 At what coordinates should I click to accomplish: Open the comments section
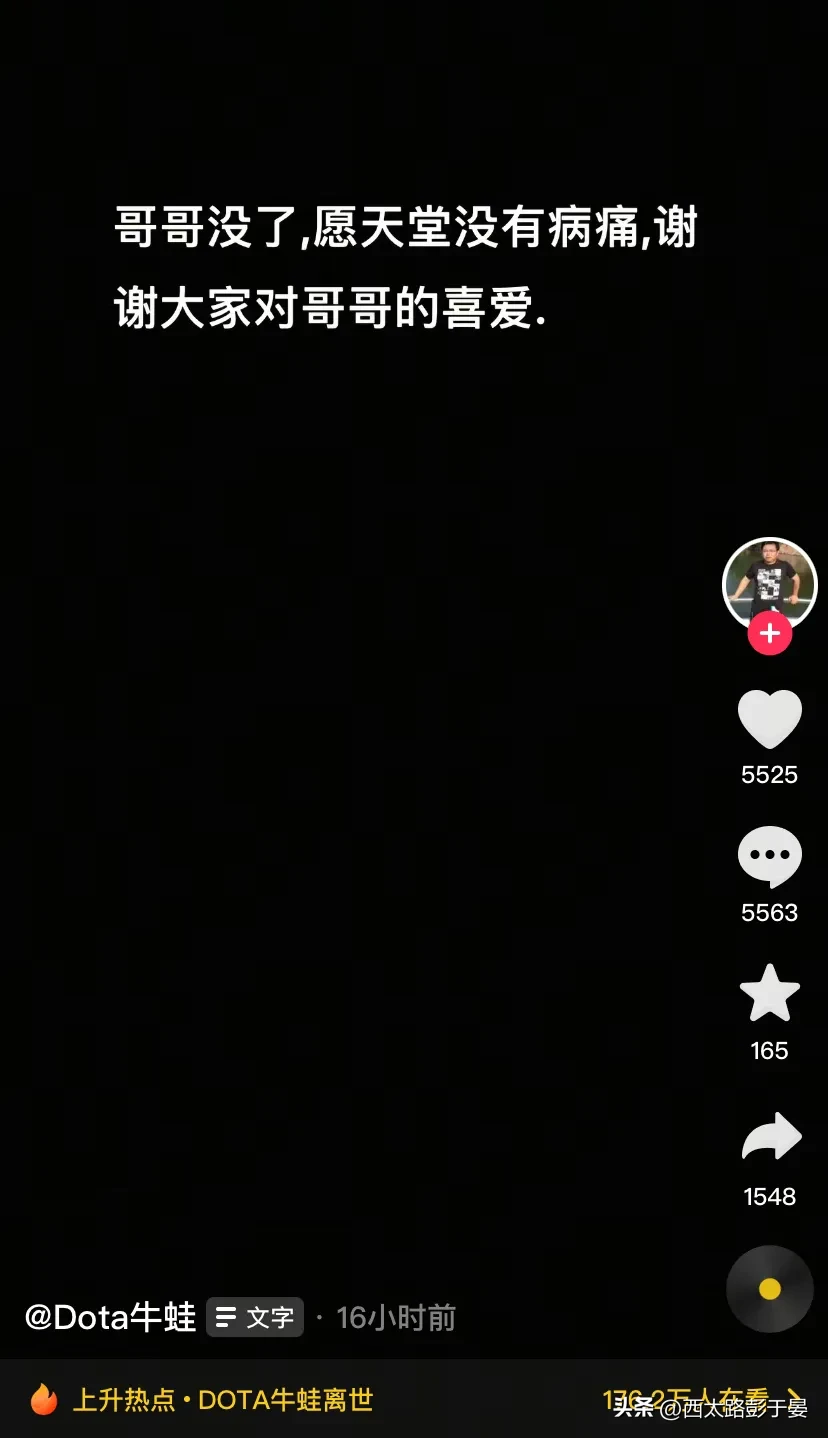(x=770, y=857)
